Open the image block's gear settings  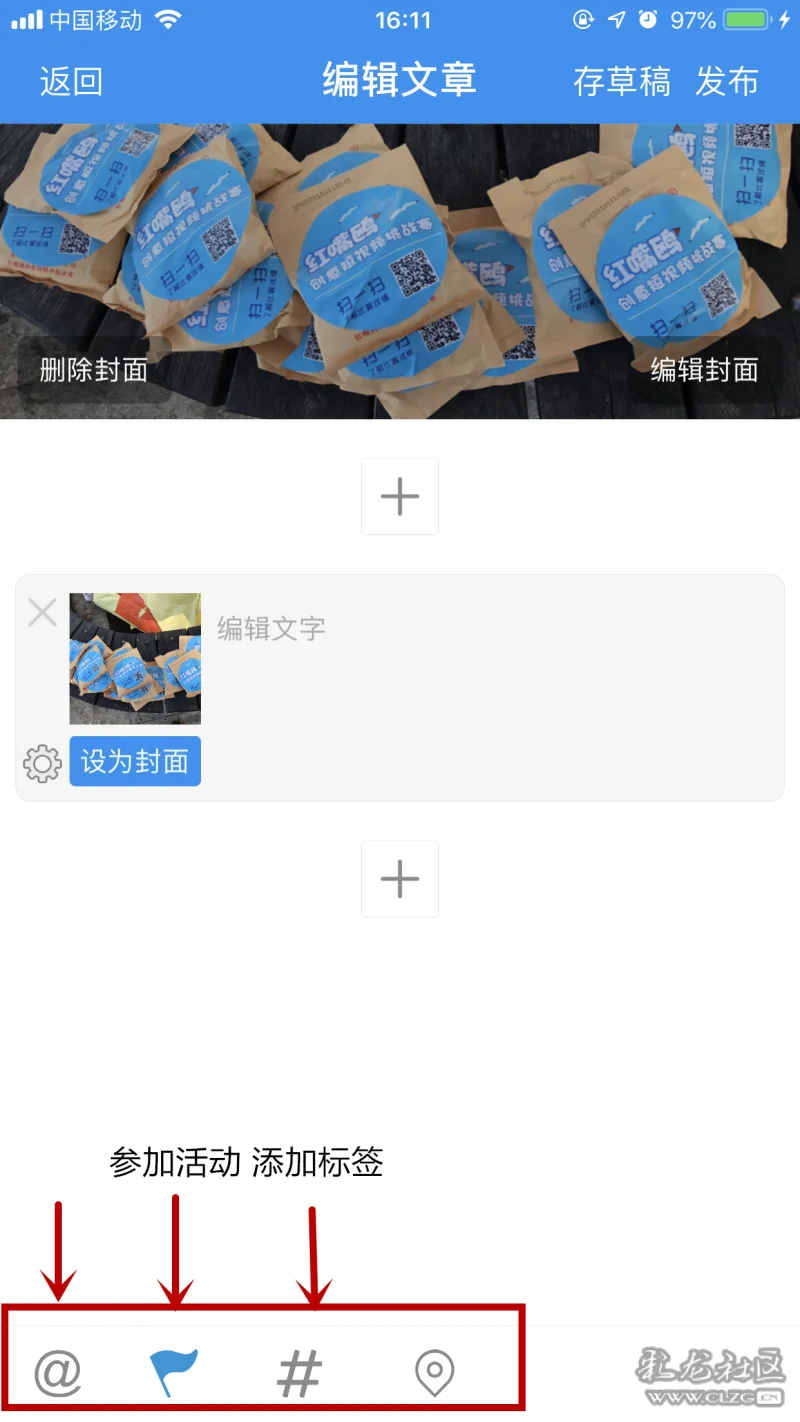[x=42, y=764]
